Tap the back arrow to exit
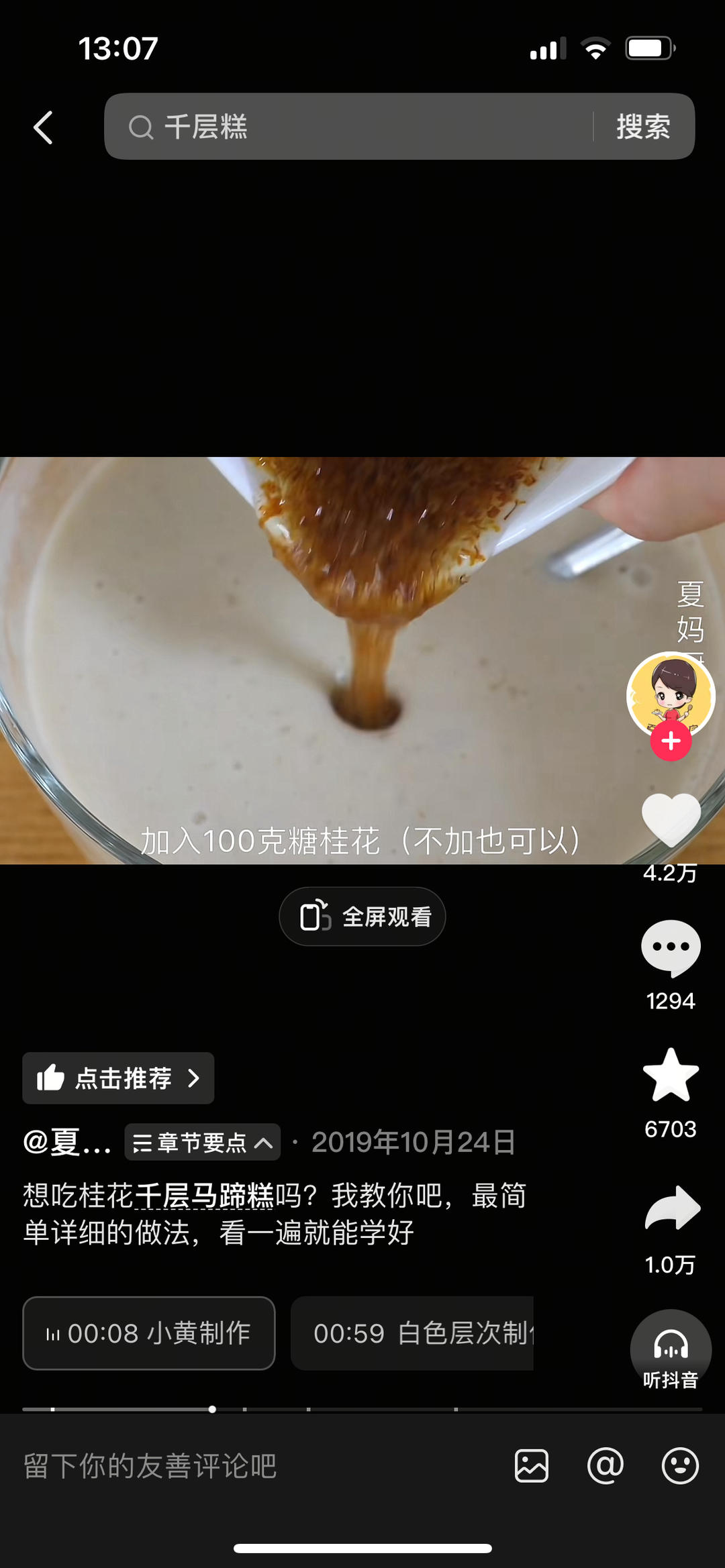 click(43, 127)
